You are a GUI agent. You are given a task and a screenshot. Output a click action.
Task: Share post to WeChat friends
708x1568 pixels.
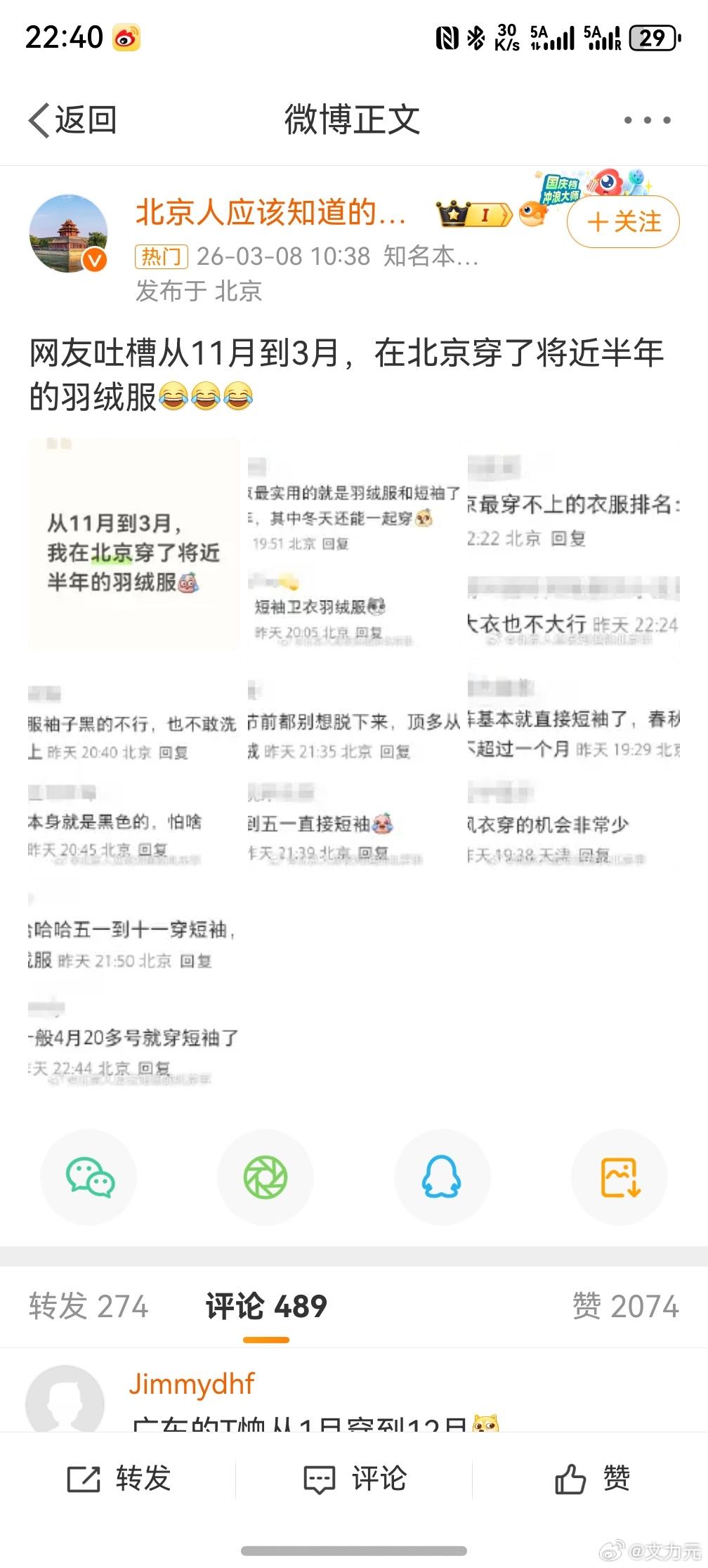pyautogui.click(x=88, y=1177)
